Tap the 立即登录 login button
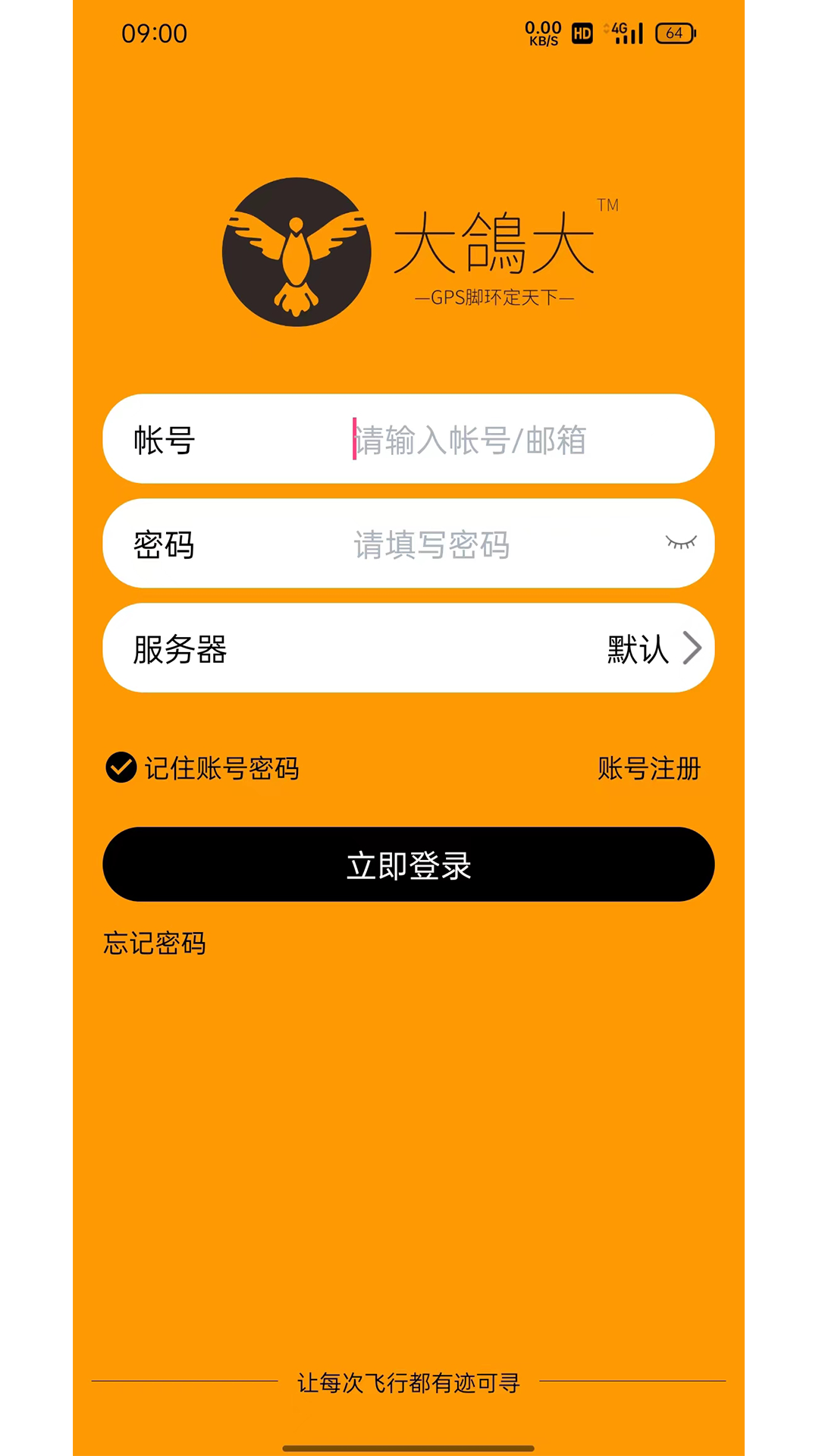Viewport: 819px width, 1456px height. click(x=409, y=864)
